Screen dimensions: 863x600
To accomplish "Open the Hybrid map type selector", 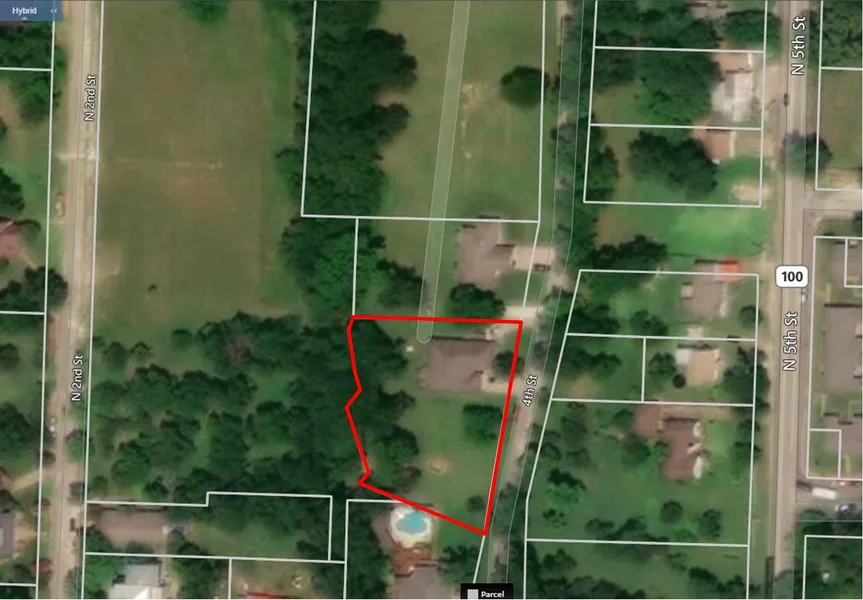I will pos(24,10).
